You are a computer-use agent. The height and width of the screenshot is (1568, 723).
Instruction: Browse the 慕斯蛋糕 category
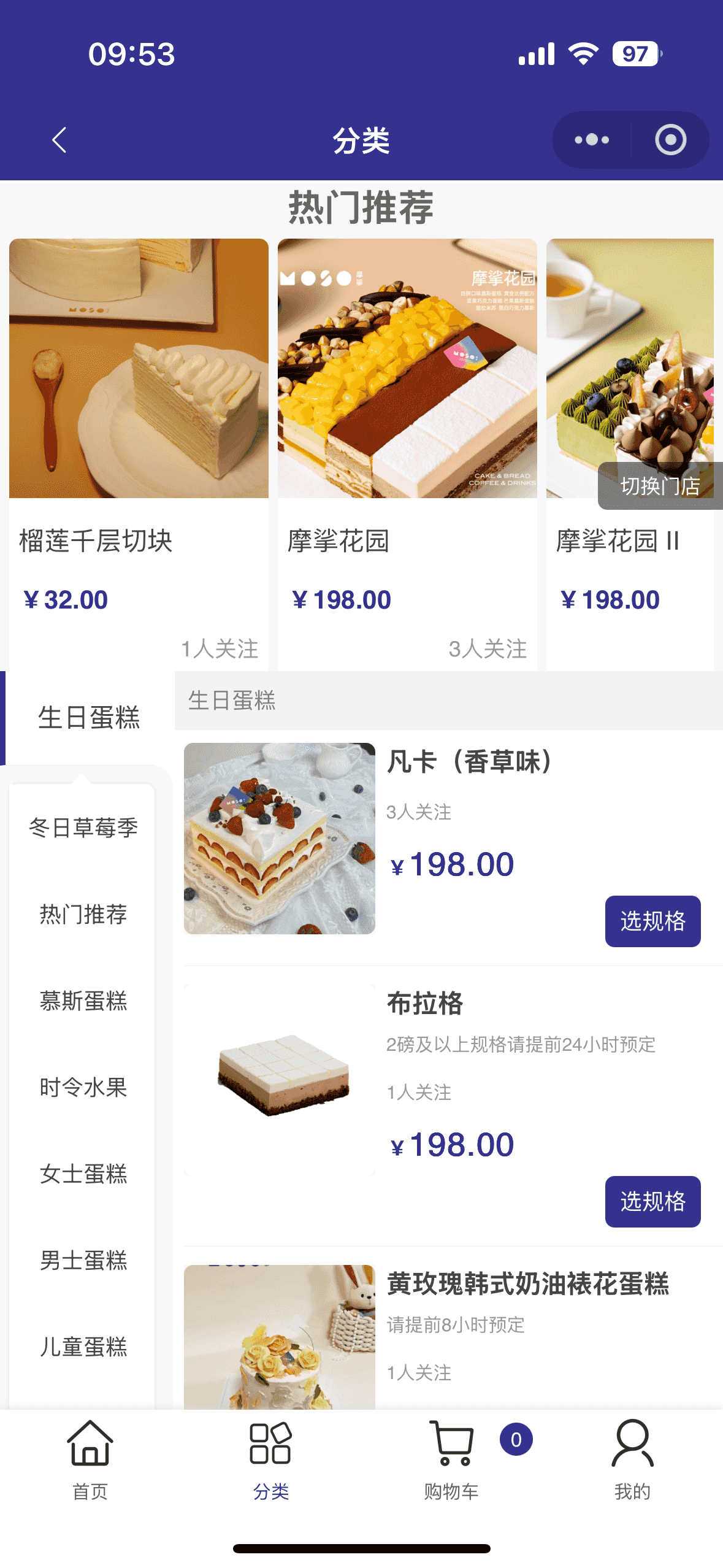(83, 1001)
